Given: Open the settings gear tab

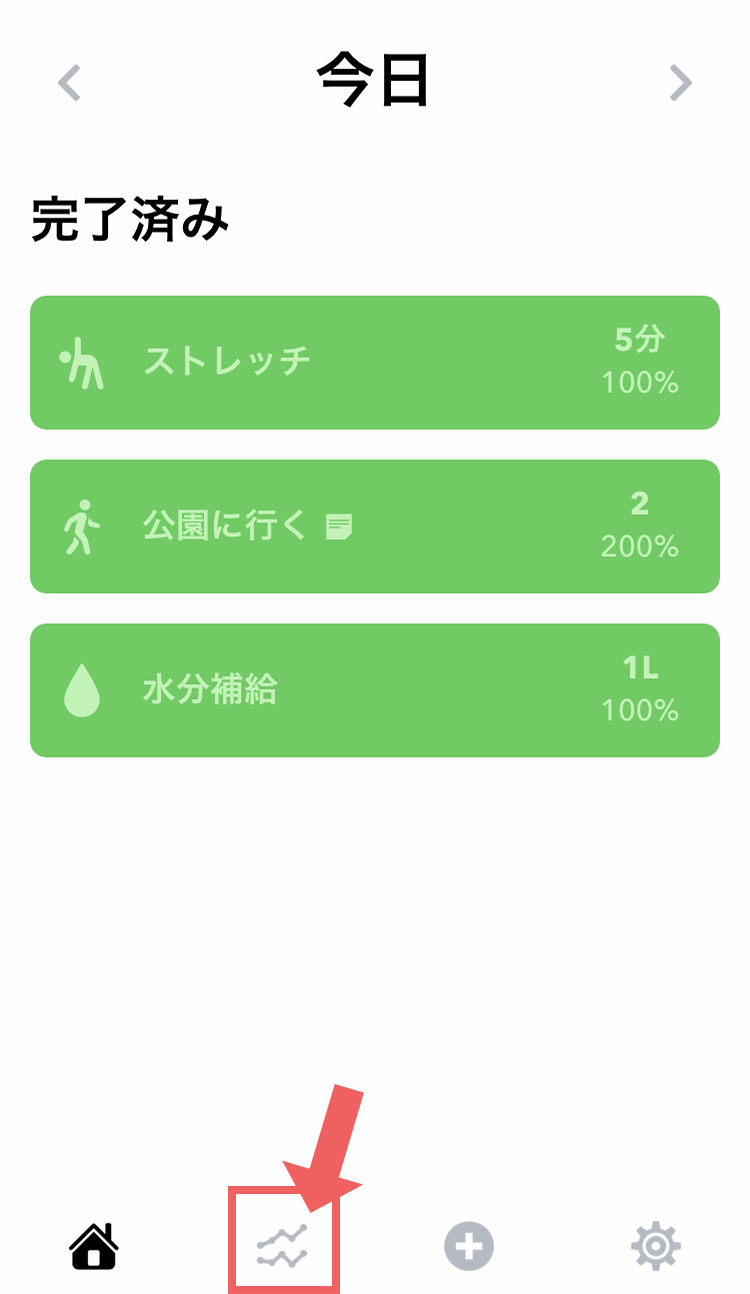Looking at the screenshot, I should pos(656,1246).
